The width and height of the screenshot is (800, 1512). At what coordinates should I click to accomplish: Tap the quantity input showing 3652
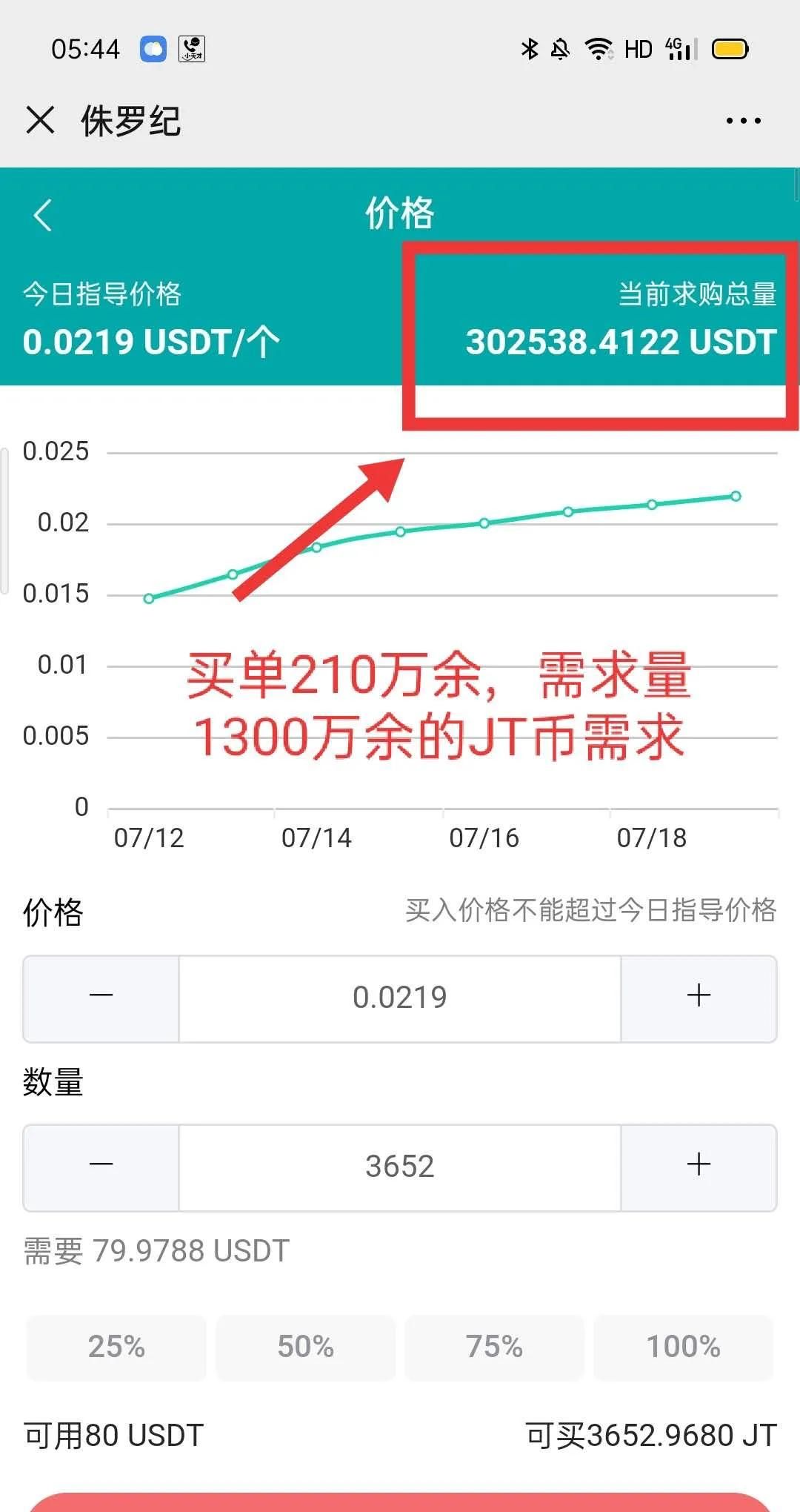[x=399, y=1167]
